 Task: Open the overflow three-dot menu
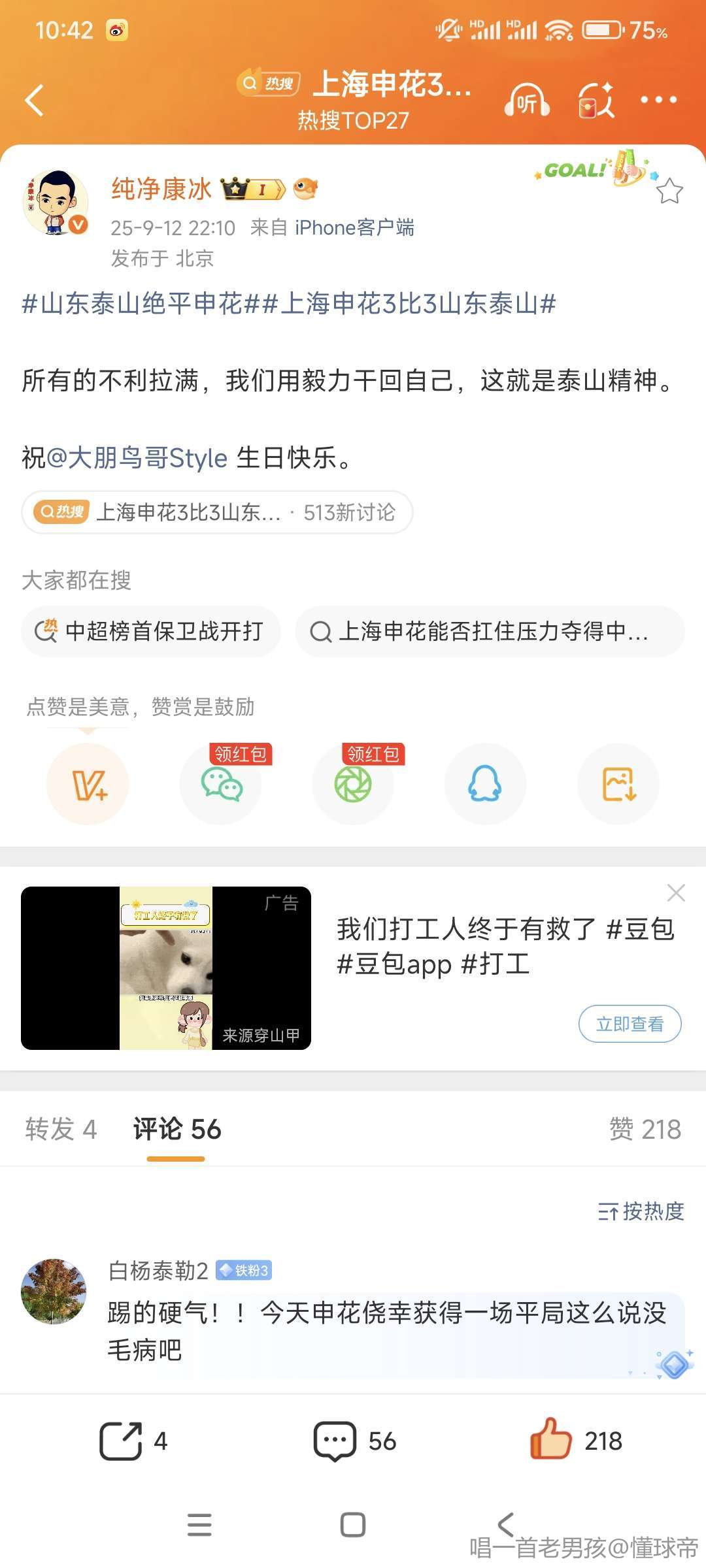coord(658,100)
